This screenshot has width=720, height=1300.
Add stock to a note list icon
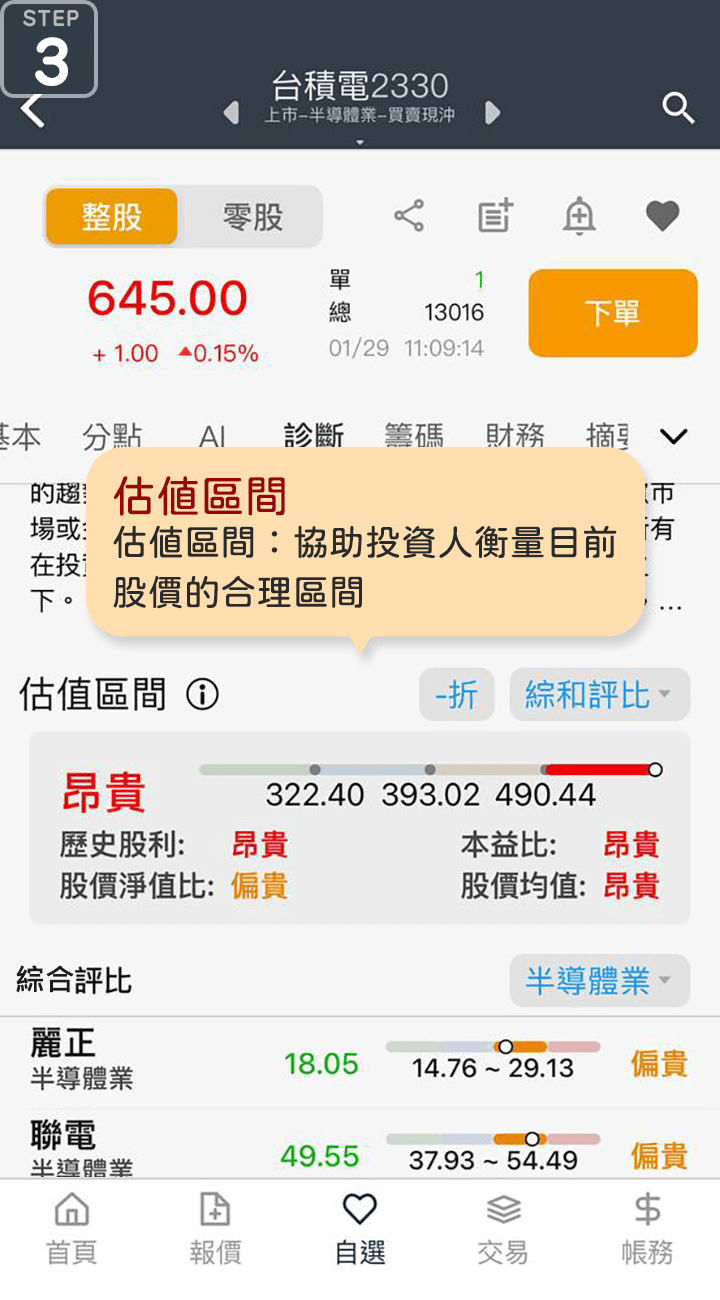pyautogui.click(x=495, y=216)
